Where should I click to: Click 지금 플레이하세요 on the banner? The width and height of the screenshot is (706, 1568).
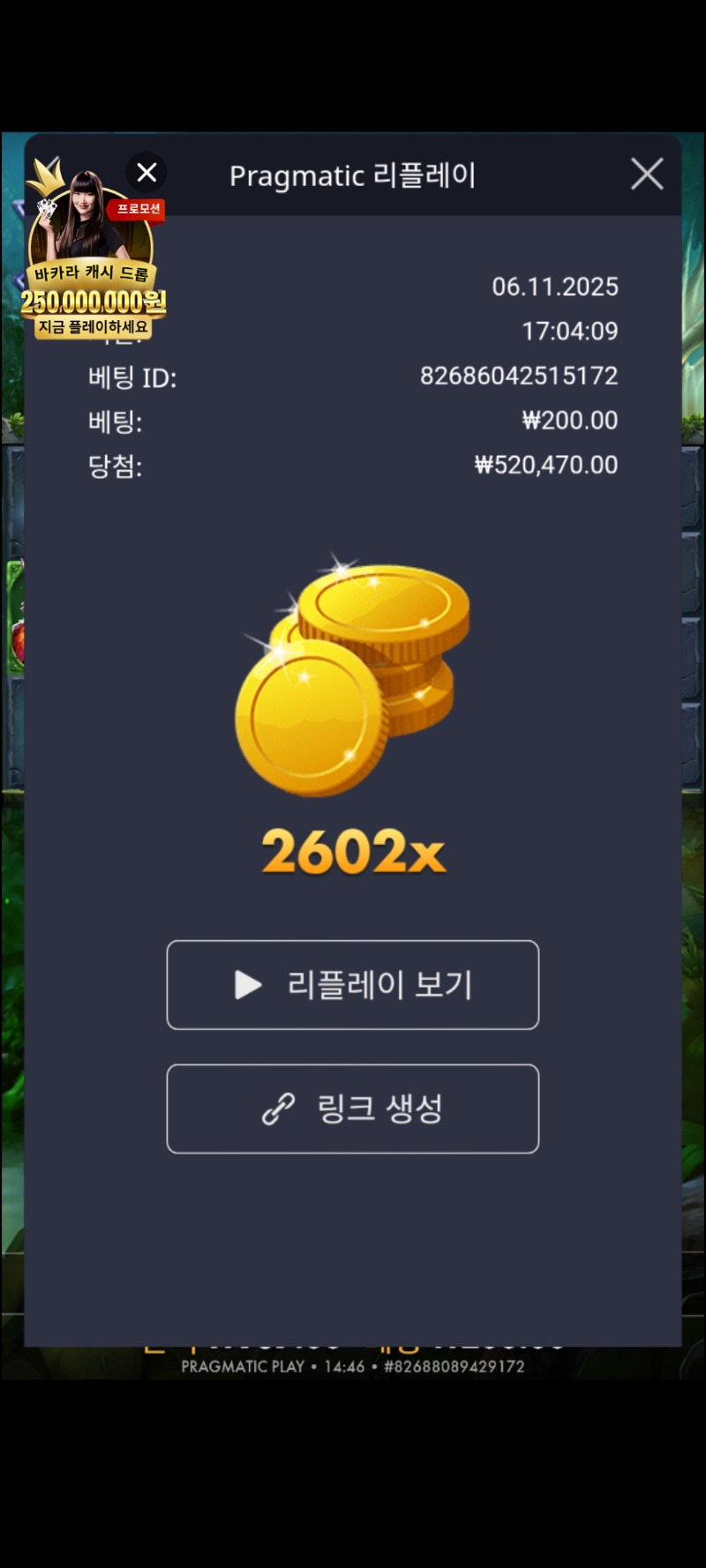tap(94, 326)
